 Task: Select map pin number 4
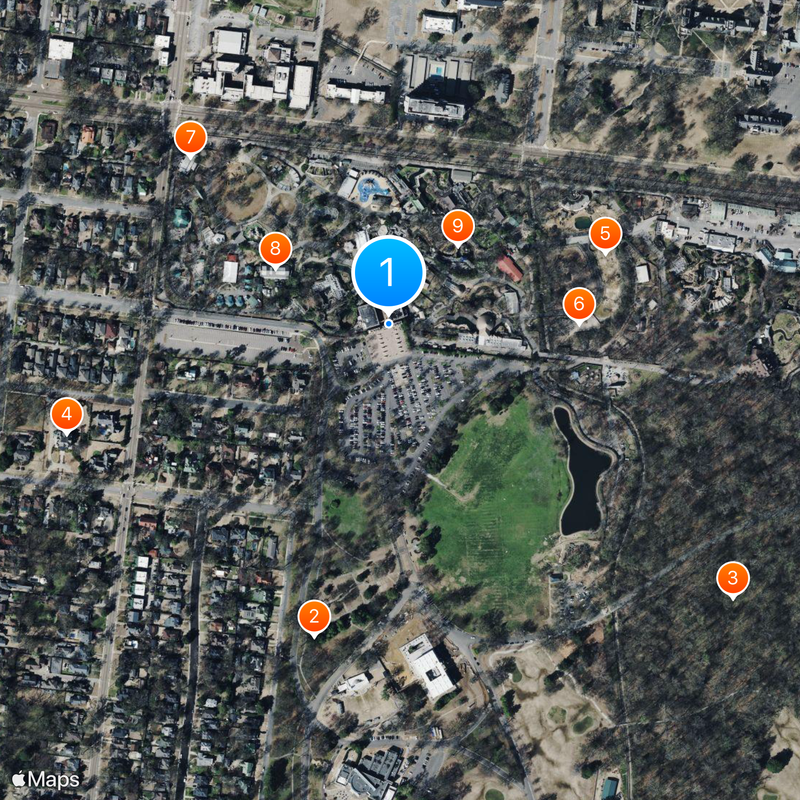click(66, 413)
